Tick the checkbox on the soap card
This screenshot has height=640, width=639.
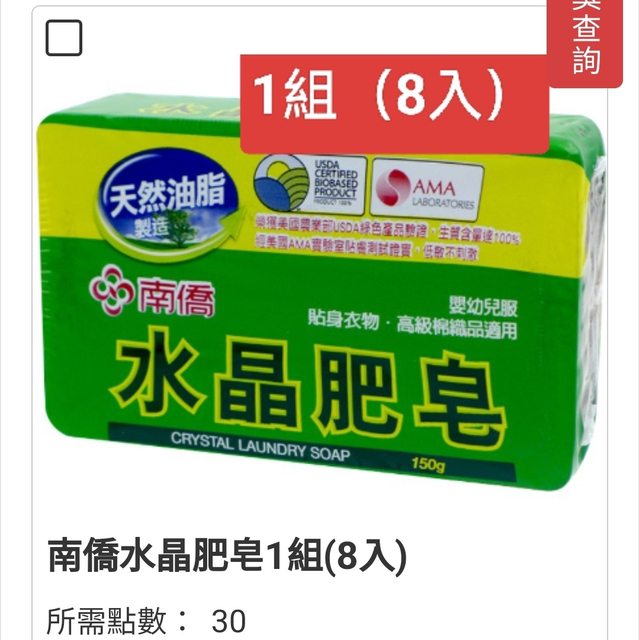coord(64,39)
